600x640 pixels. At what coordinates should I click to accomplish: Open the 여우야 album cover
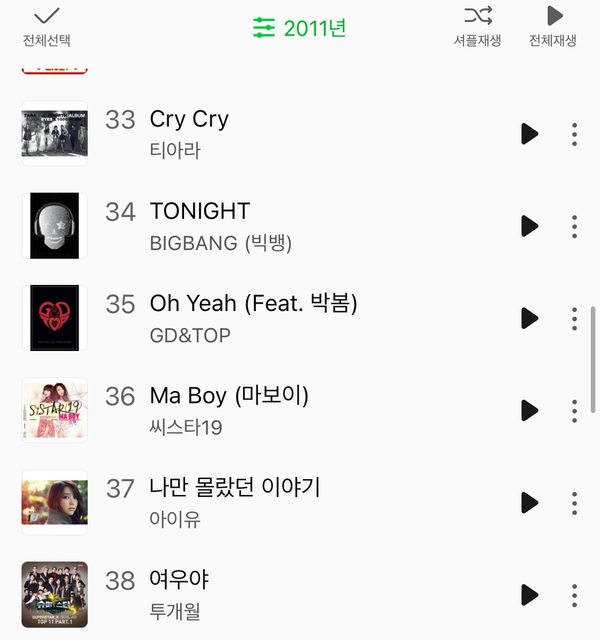coord(54,595)
